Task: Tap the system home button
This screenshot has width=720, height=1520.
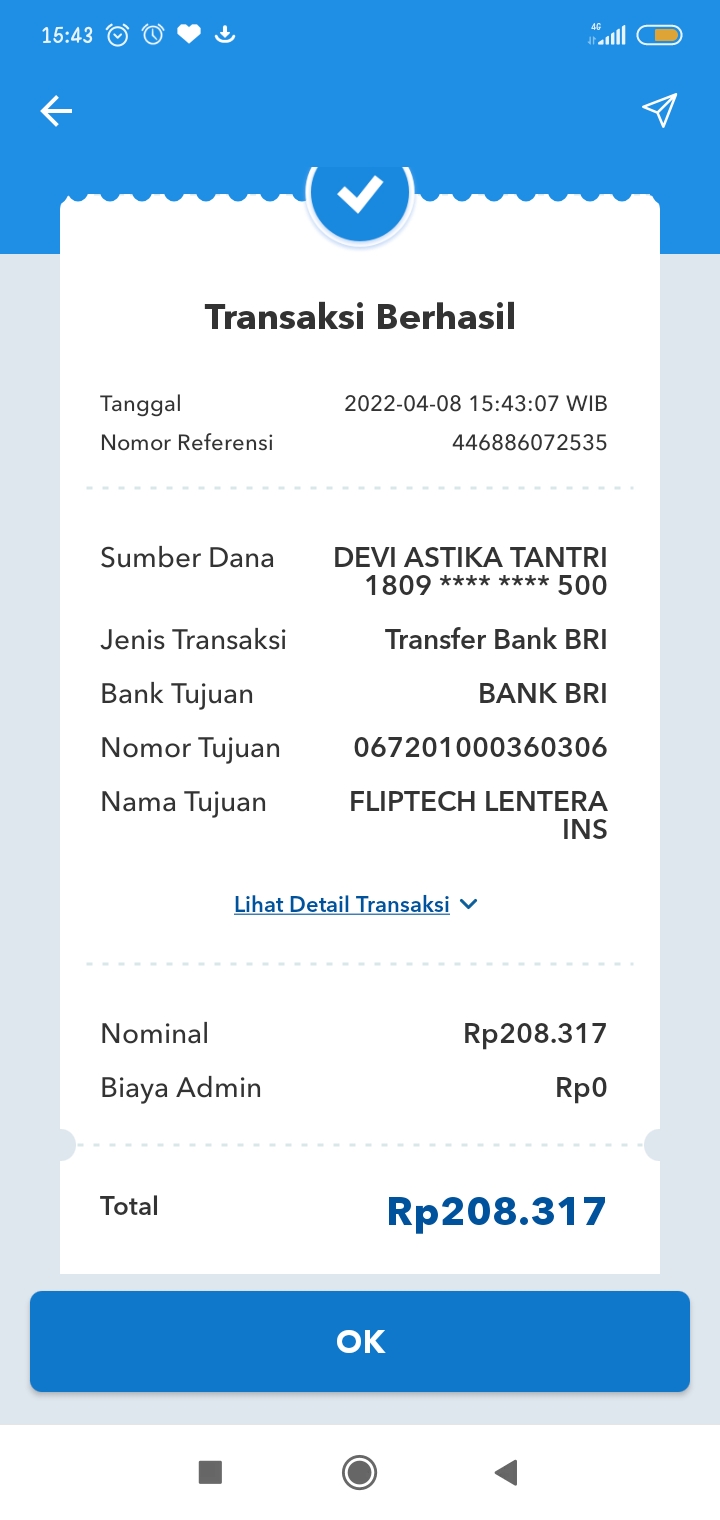Action: pyautogui.click(x=359, y=1472)
